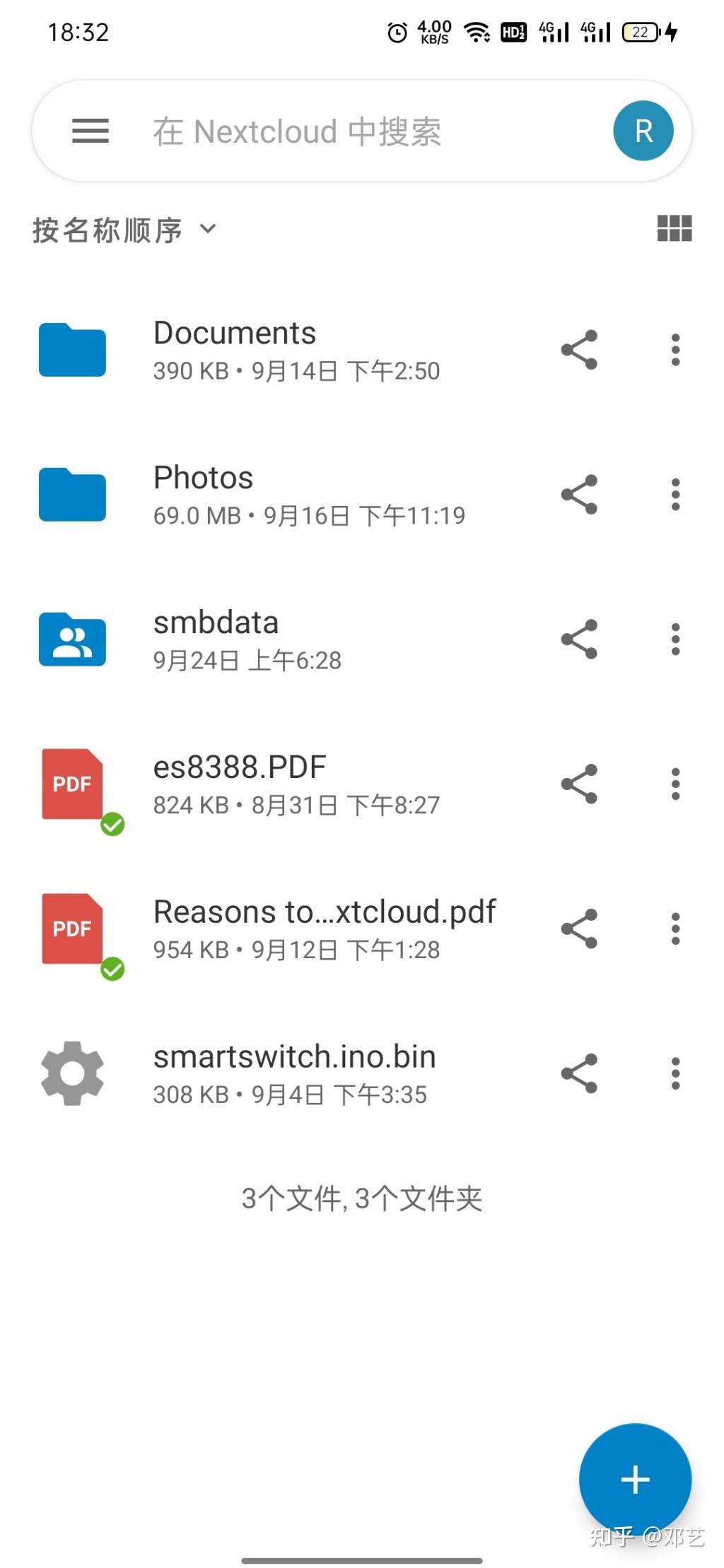Open the shared smbdata folder icon
This screenshot has height=1568, width=724.
pyautogui.click(x=71, y=639)
